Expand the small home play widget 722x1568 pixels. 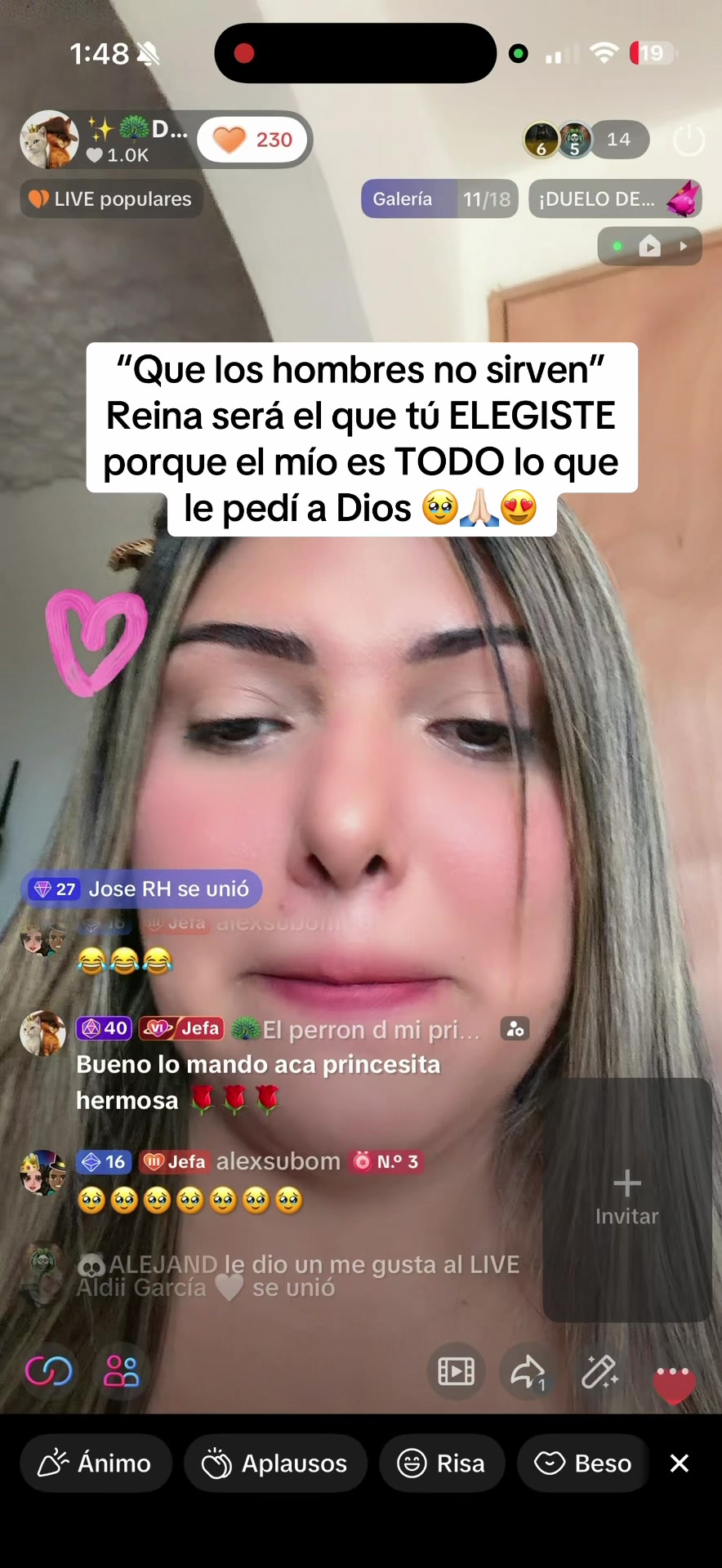[650, 246]
